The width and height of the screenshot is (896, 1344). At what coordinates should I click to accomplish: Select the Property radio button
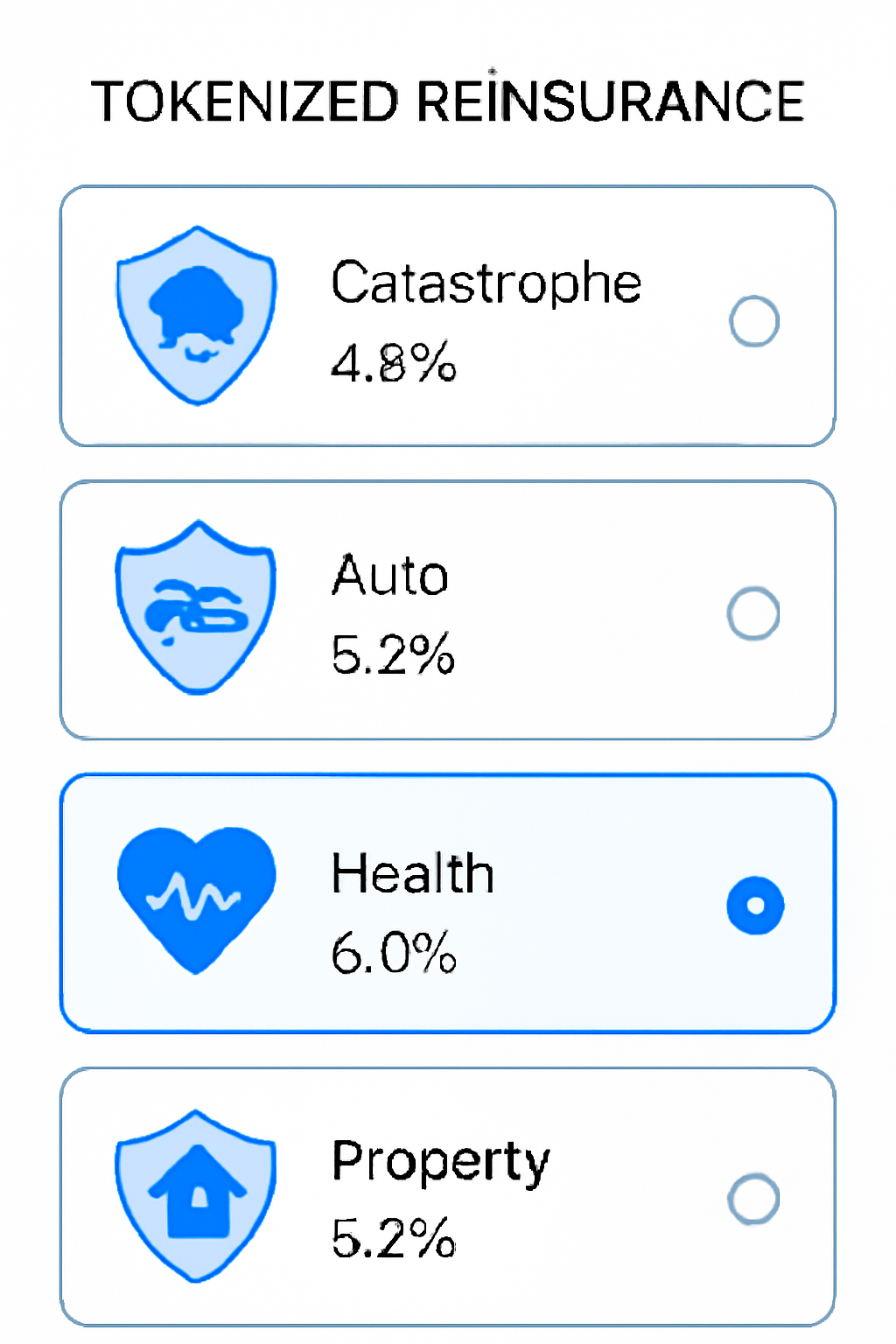pos(754,1198)
